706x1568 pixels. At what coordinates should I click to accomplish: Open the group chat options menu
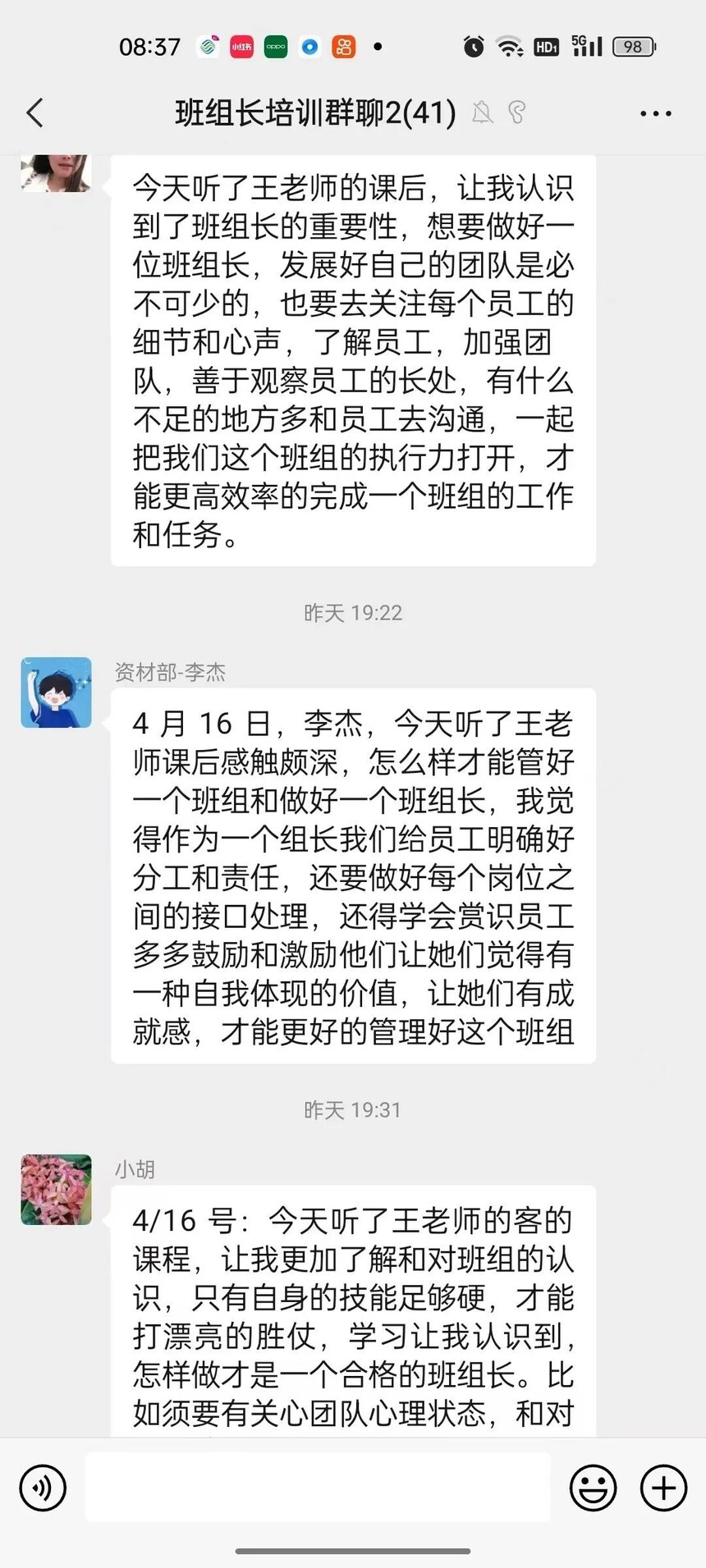(x=655, y=113)
